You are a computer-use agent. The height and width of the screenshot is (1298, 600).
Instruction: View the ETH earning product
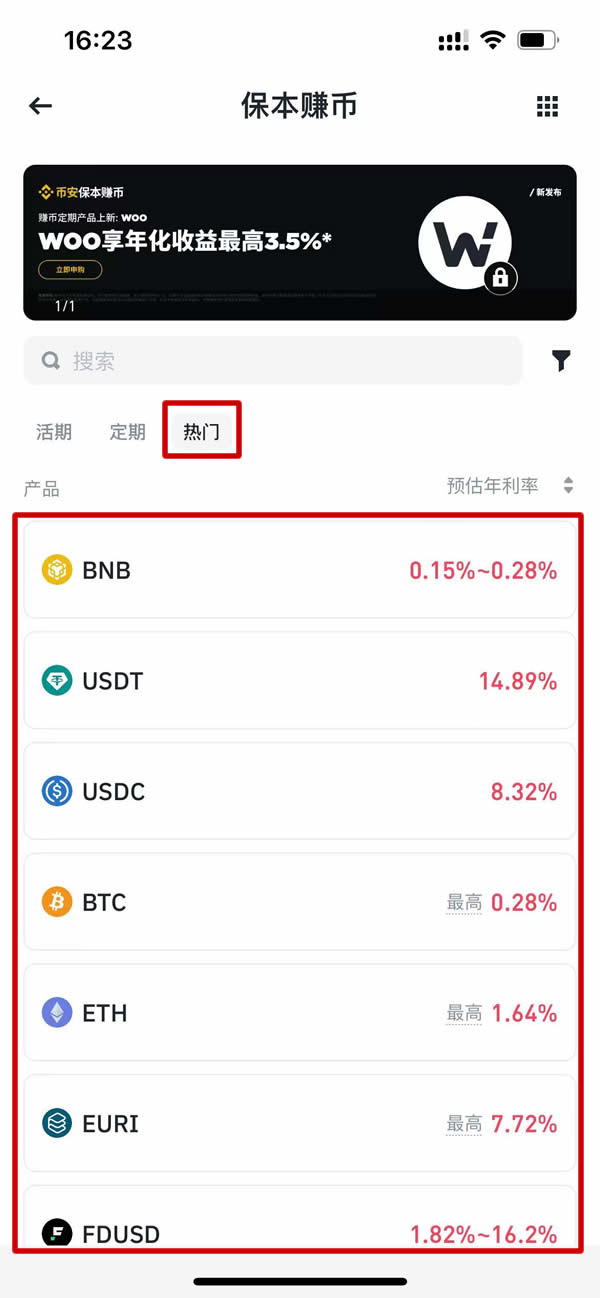299,1013
